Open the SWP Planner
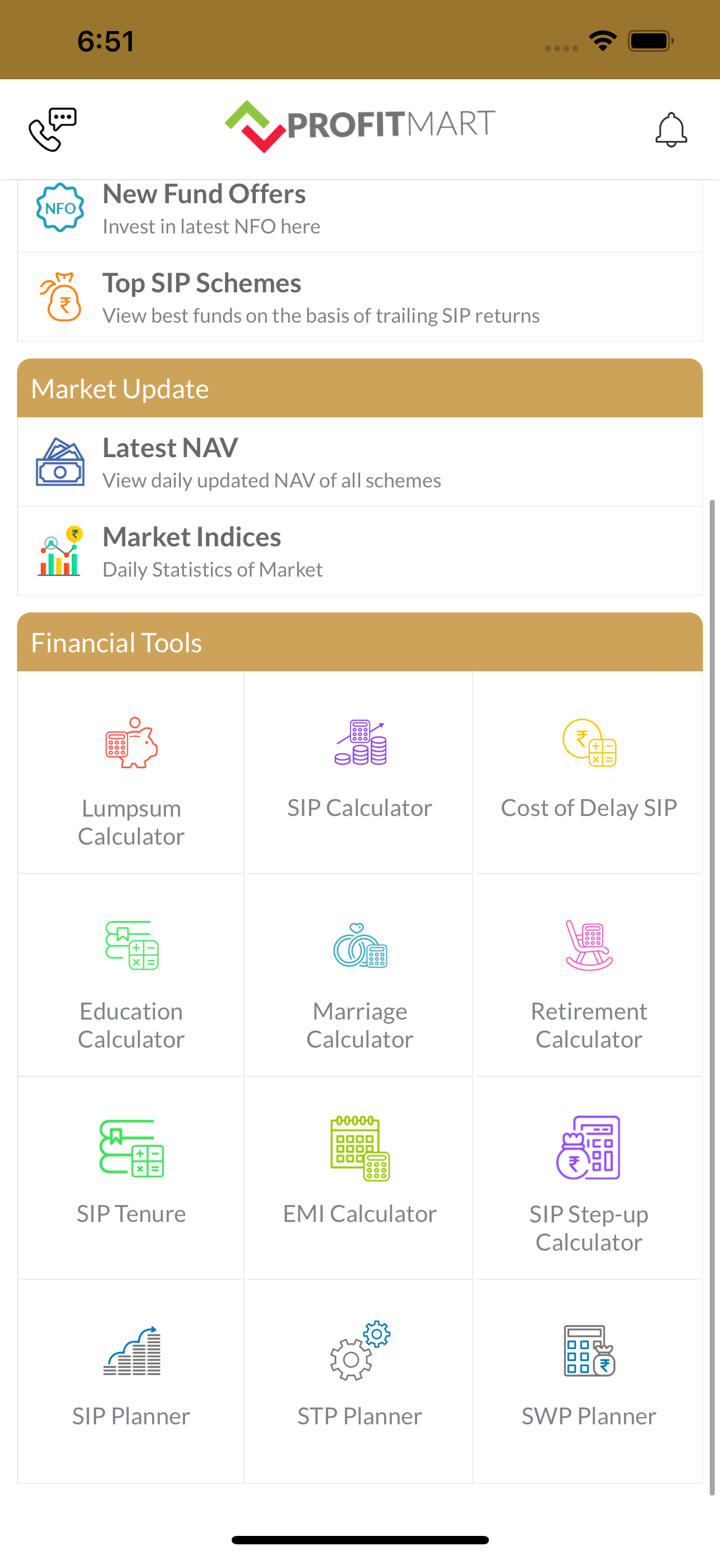 588,1380
